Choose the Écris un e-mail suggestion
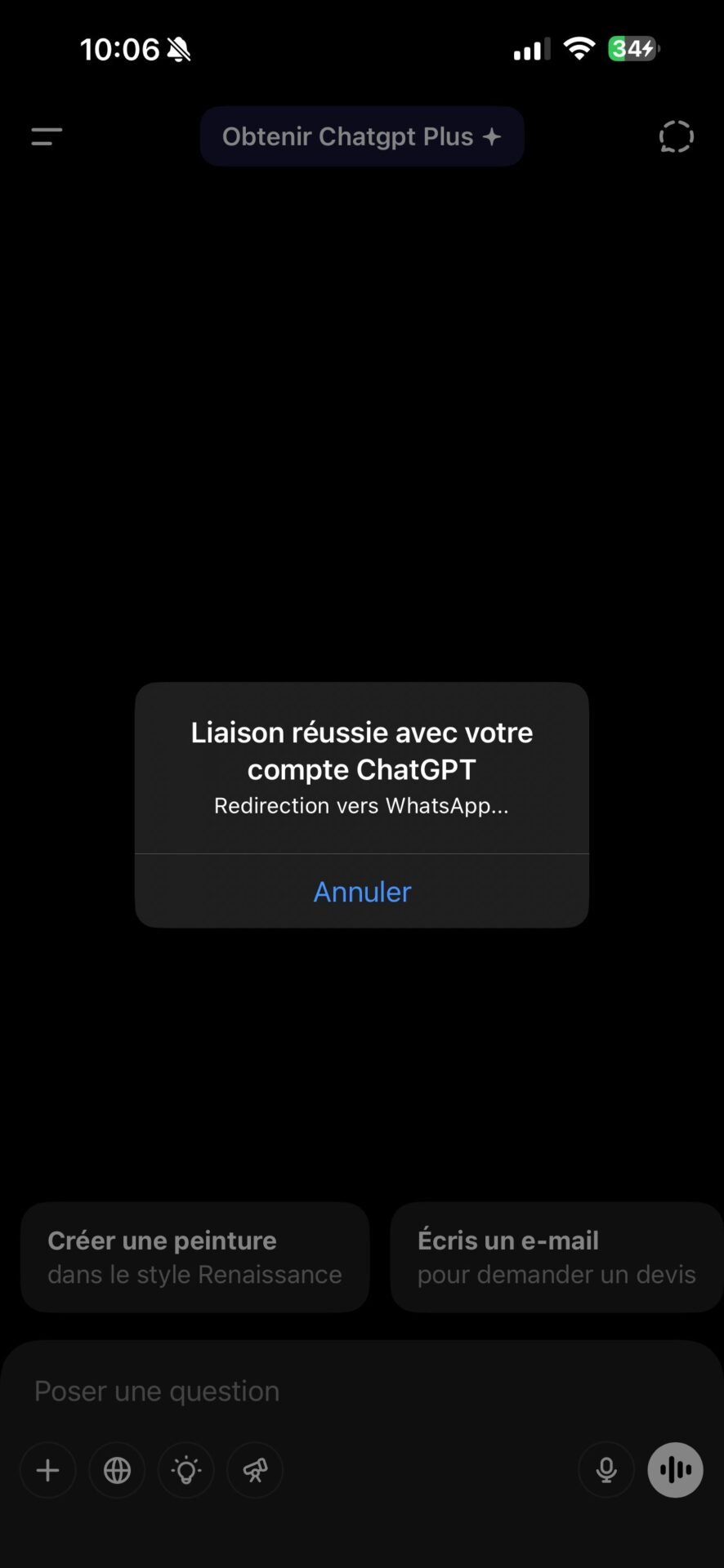The height and width of the screenshot is (1568, 724). (x=557, y=1257)
